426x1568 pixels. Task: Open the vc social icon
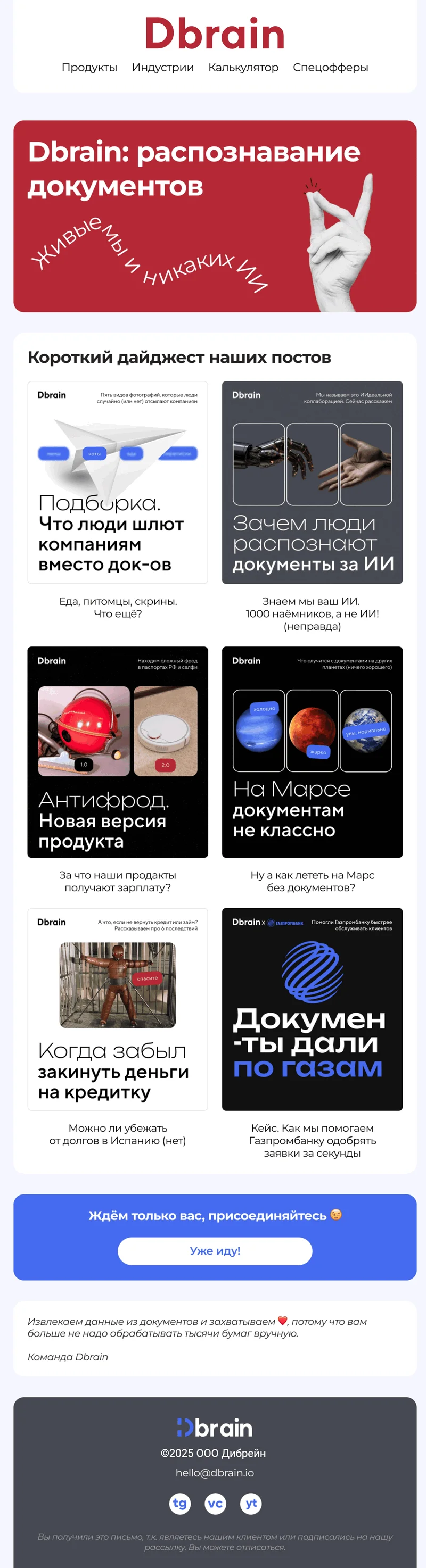215,1504
